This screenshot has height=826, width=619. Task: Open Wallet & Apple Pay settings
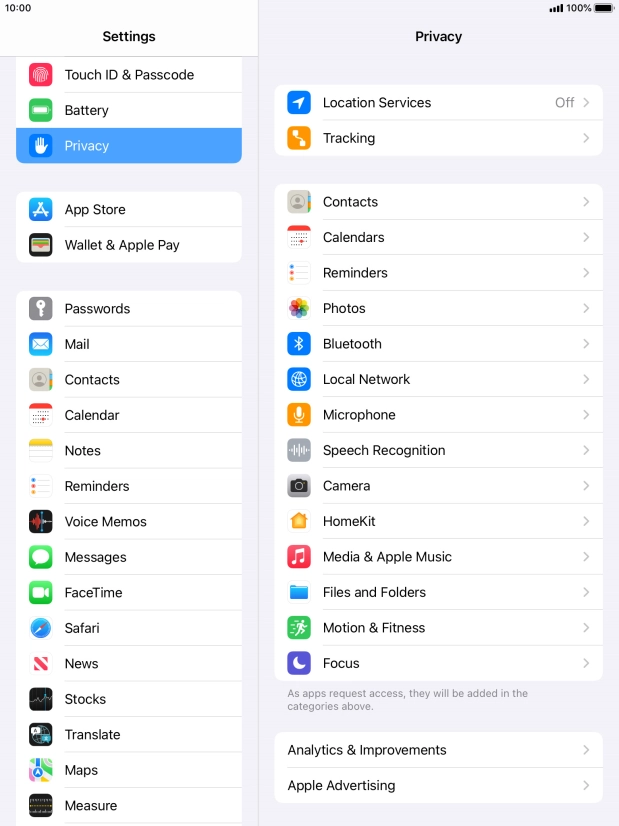tap(129, 245)
